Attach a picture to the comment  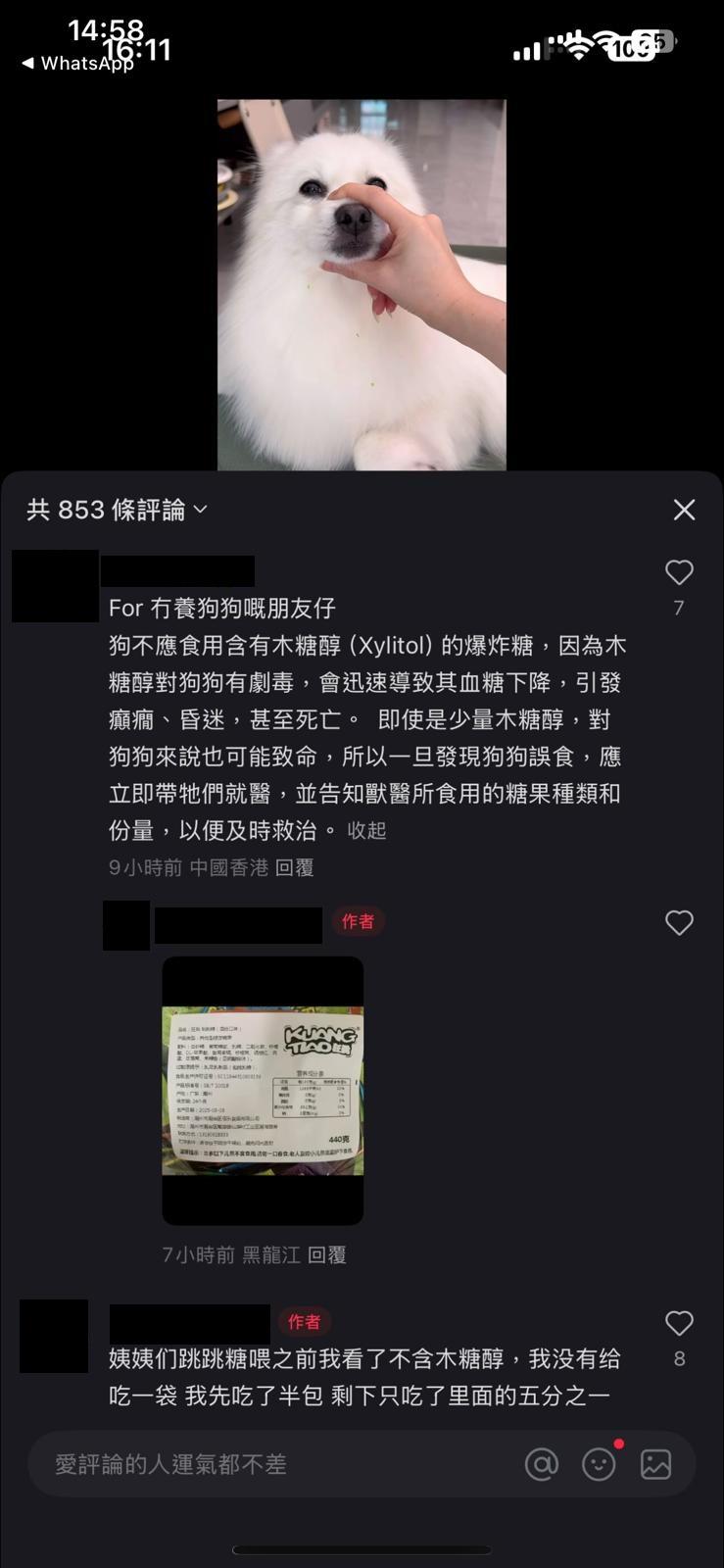point(655,1464)
